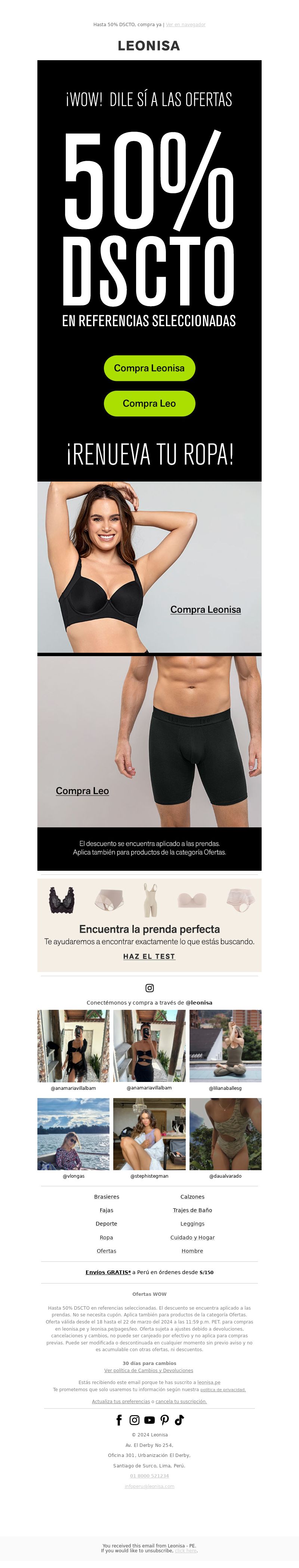The height and width of the screenshot is (1568, 299).
Task: Open Compra Leo link on boxer photo
Action: click(82, 791)
